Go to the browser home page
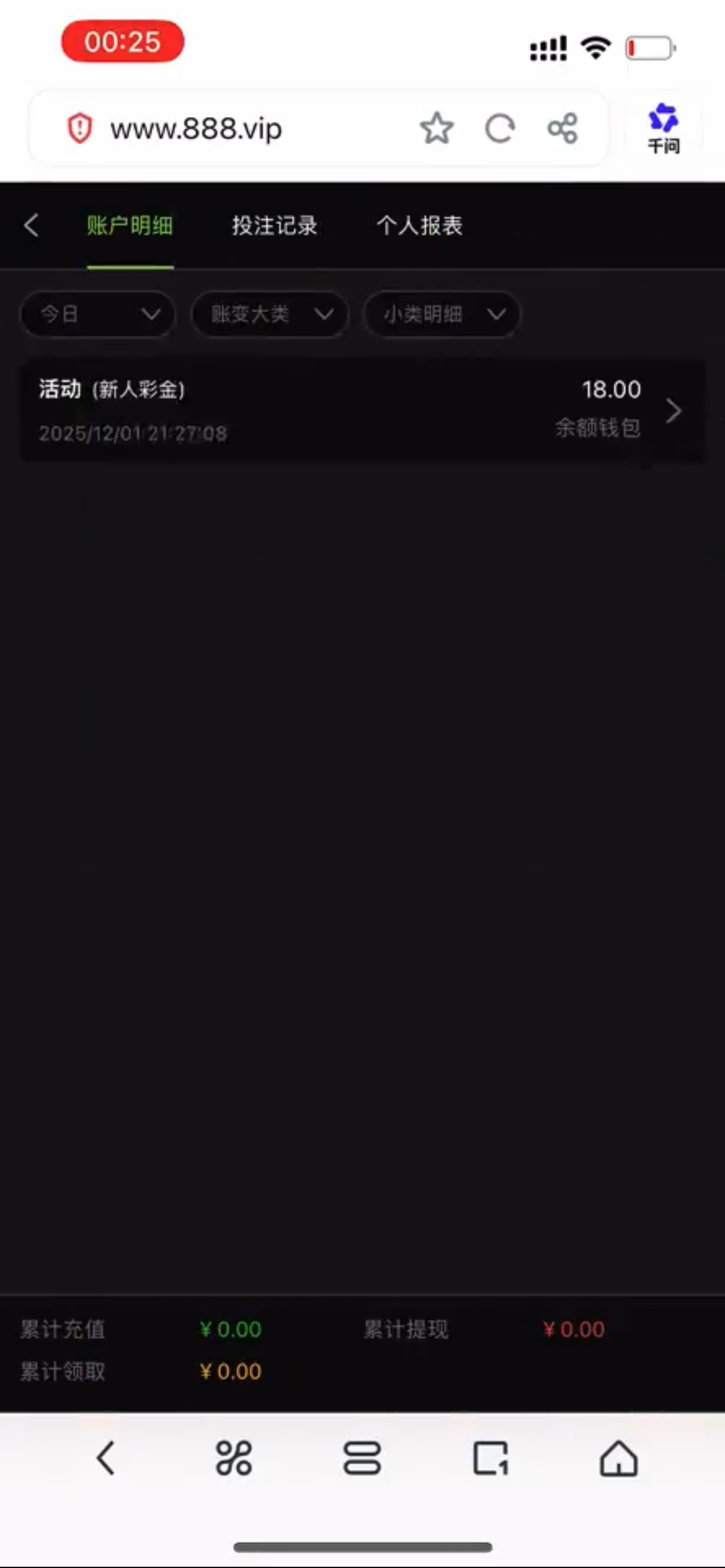Image resolution: width=725 pixels, height=1568 pixels. 618,1458
